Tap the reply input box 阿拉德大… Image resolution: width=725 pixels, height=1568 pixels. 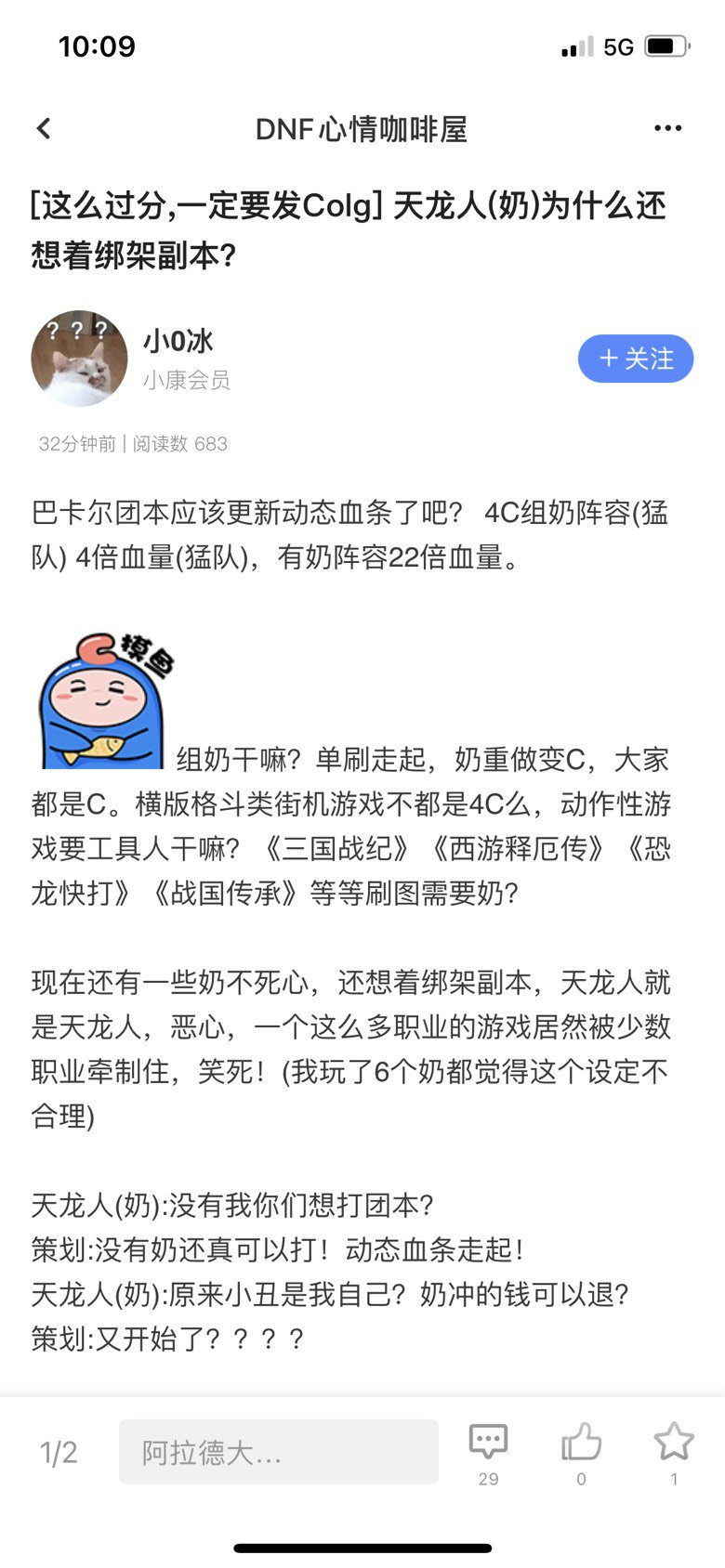tap(279, 1451)
